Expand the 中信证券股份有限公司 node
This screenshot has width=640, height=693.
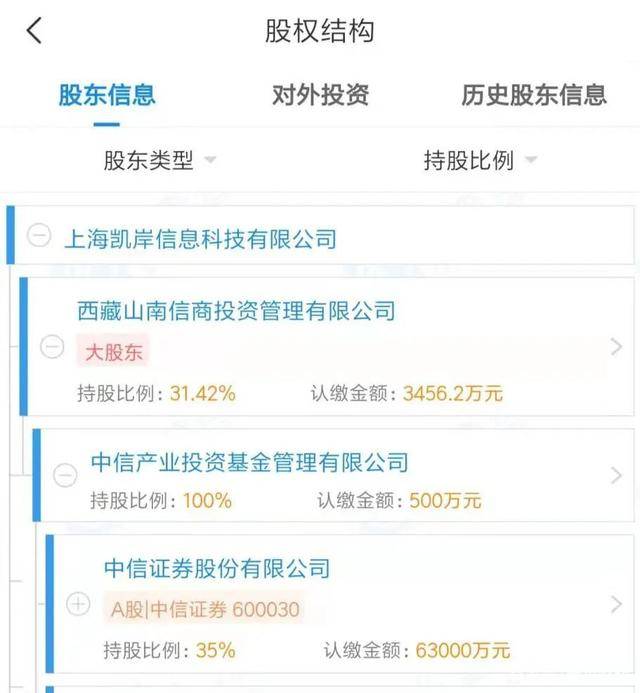pyautogui.click(x=78, y=605)
